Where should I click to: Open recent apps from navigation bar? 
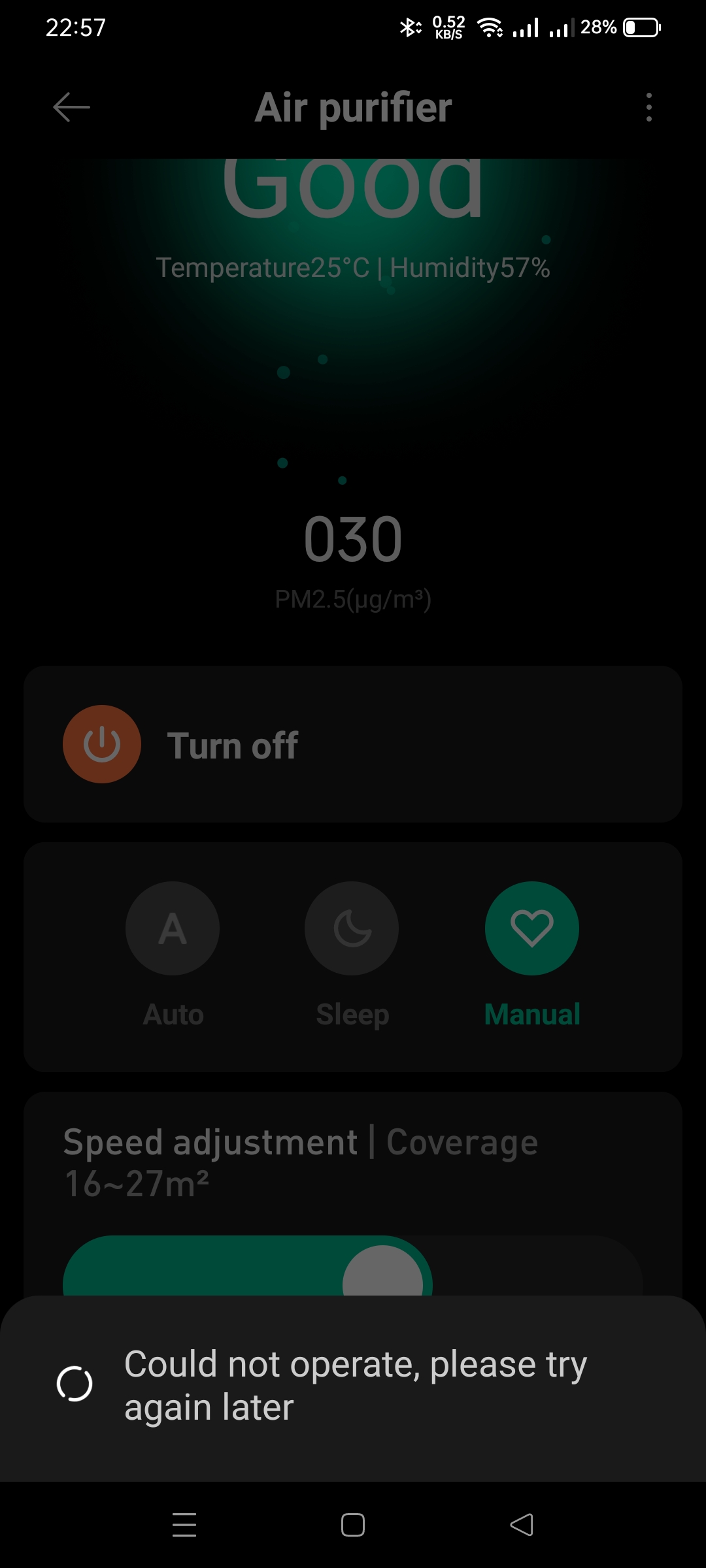[x=184, y=1525]
